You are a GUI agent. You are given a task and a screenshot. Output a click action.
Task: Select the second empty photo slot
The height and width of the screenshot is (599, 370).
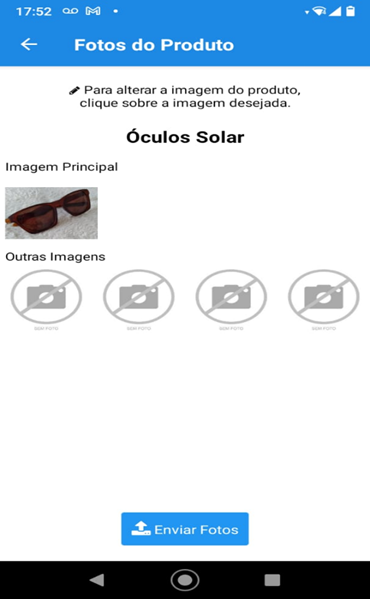pyautogui.click(x=139, y=300)
